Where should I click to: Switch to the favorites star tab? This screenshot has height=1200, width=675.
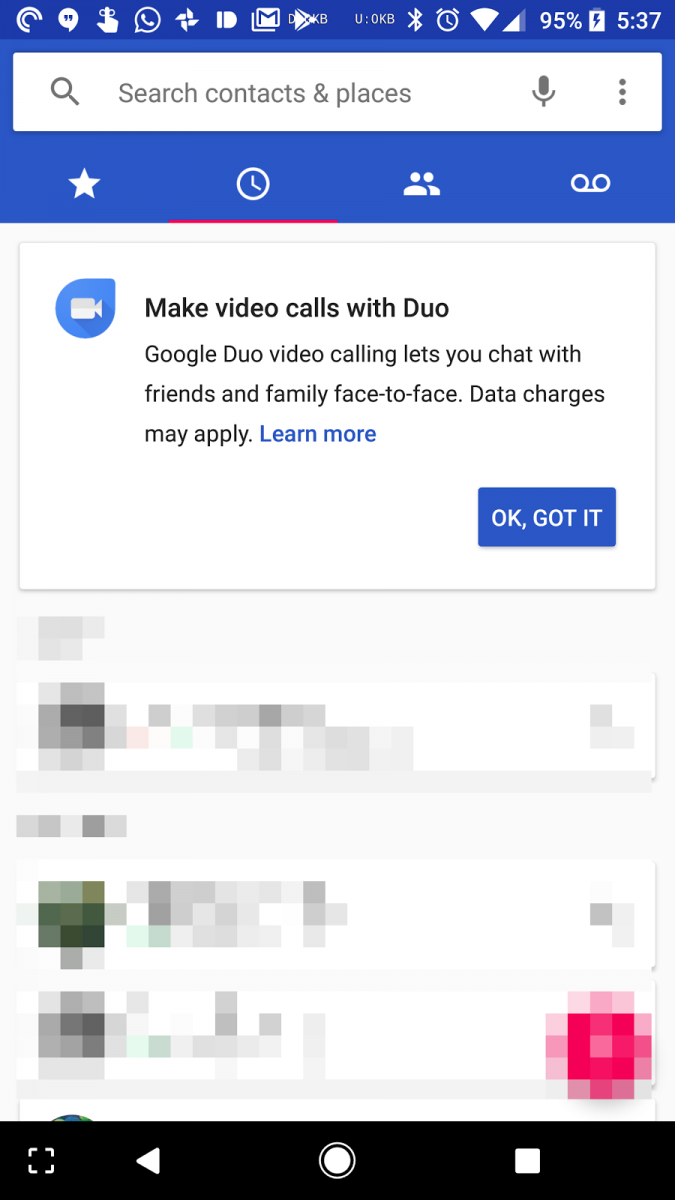[84, 184]
